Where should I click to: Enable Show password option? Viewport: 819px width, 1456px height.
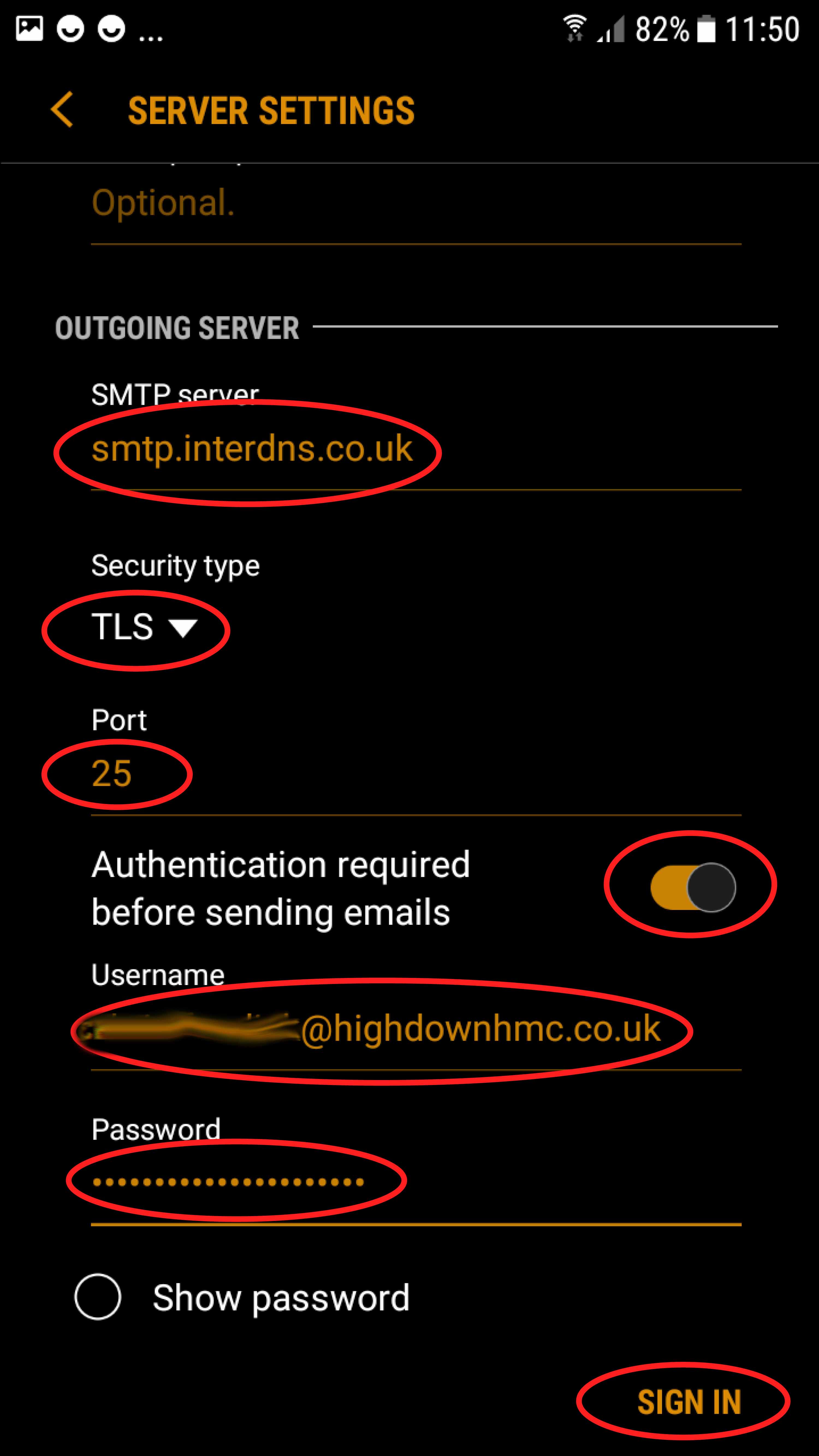97,1297
